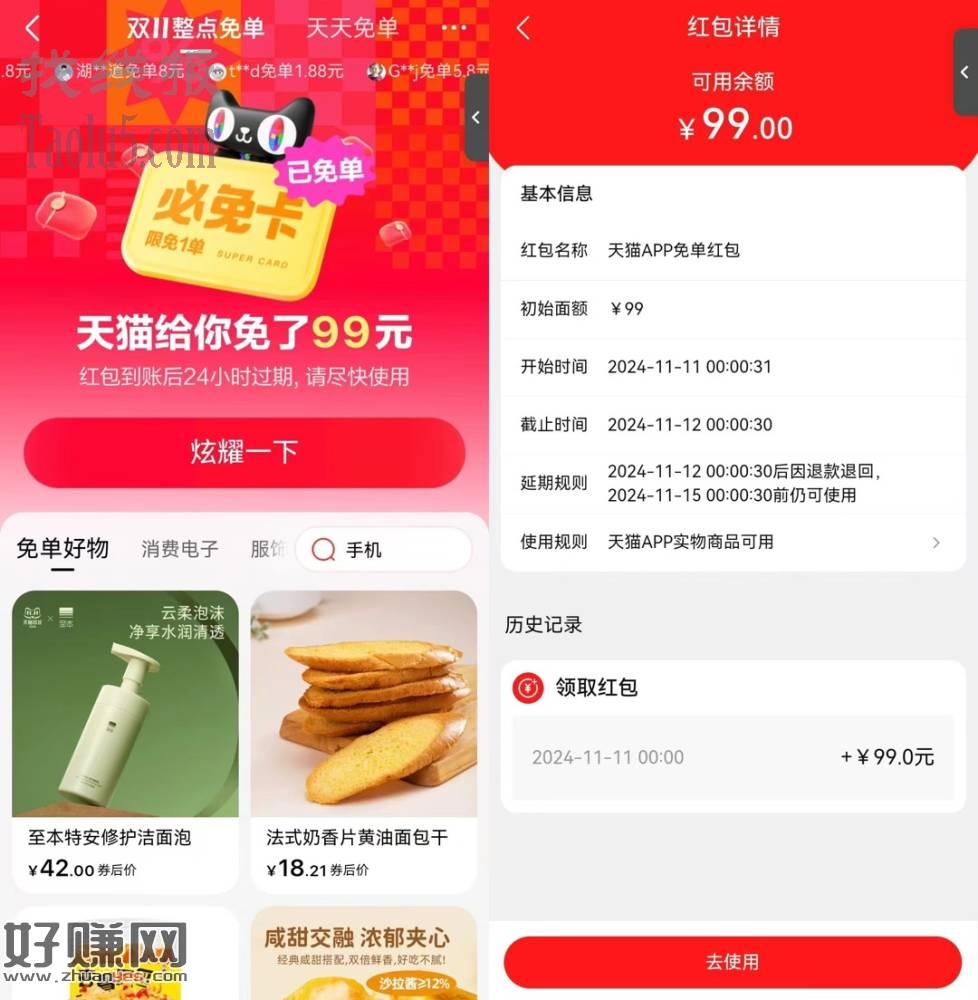978x1000 pixels.
Task: Open the 至本特安修护洁面泡 product card
Action: click(125, 738)
